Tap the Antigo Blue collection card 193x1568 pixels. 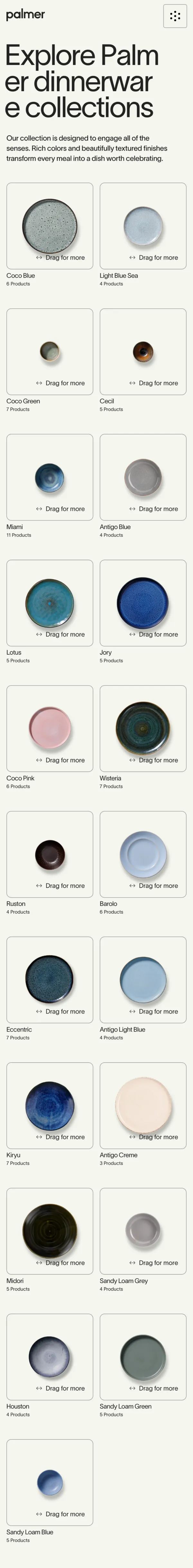pyautogui.click(x=142, y=477)
